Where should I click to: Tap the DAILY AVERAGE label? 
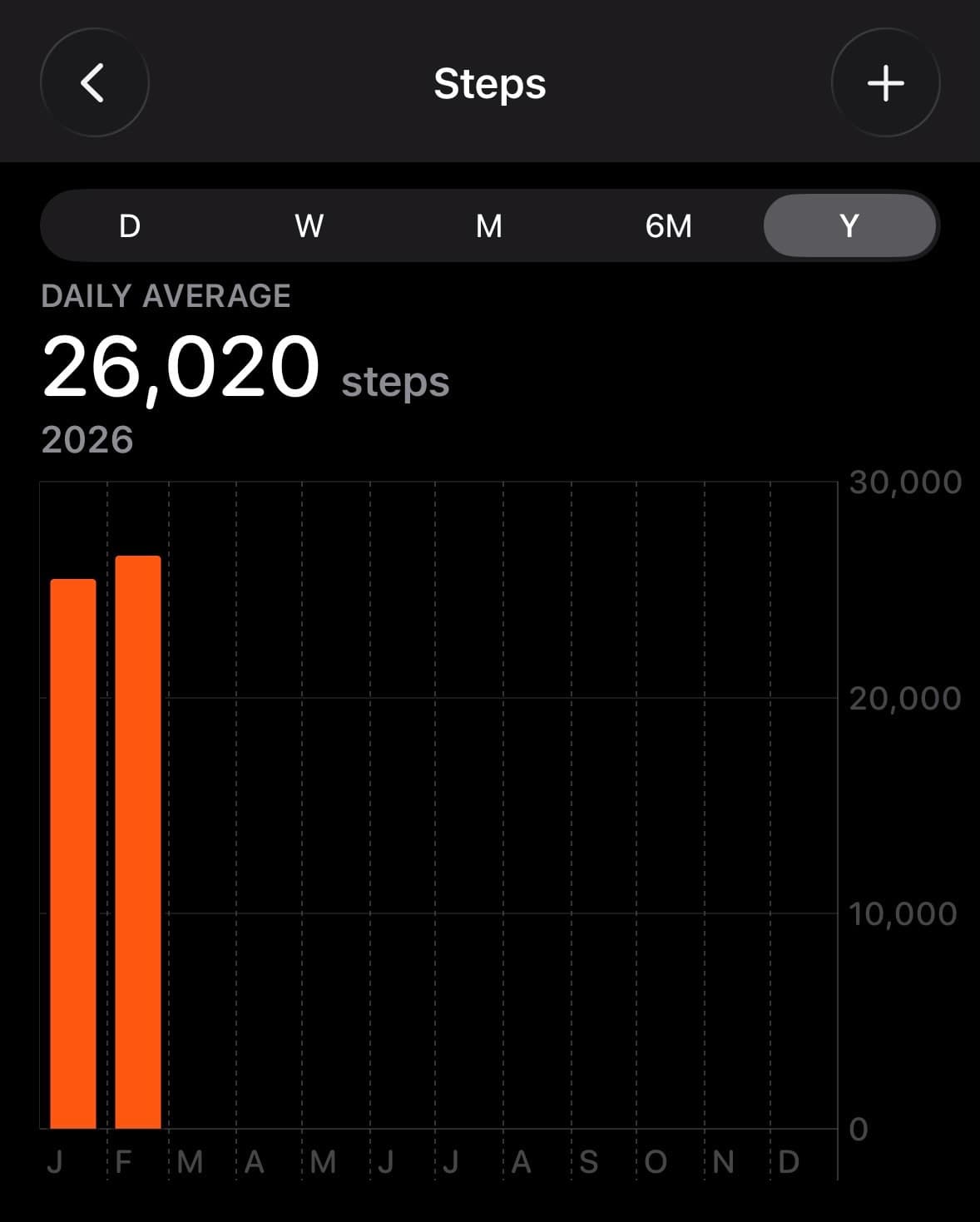[166, 295]
